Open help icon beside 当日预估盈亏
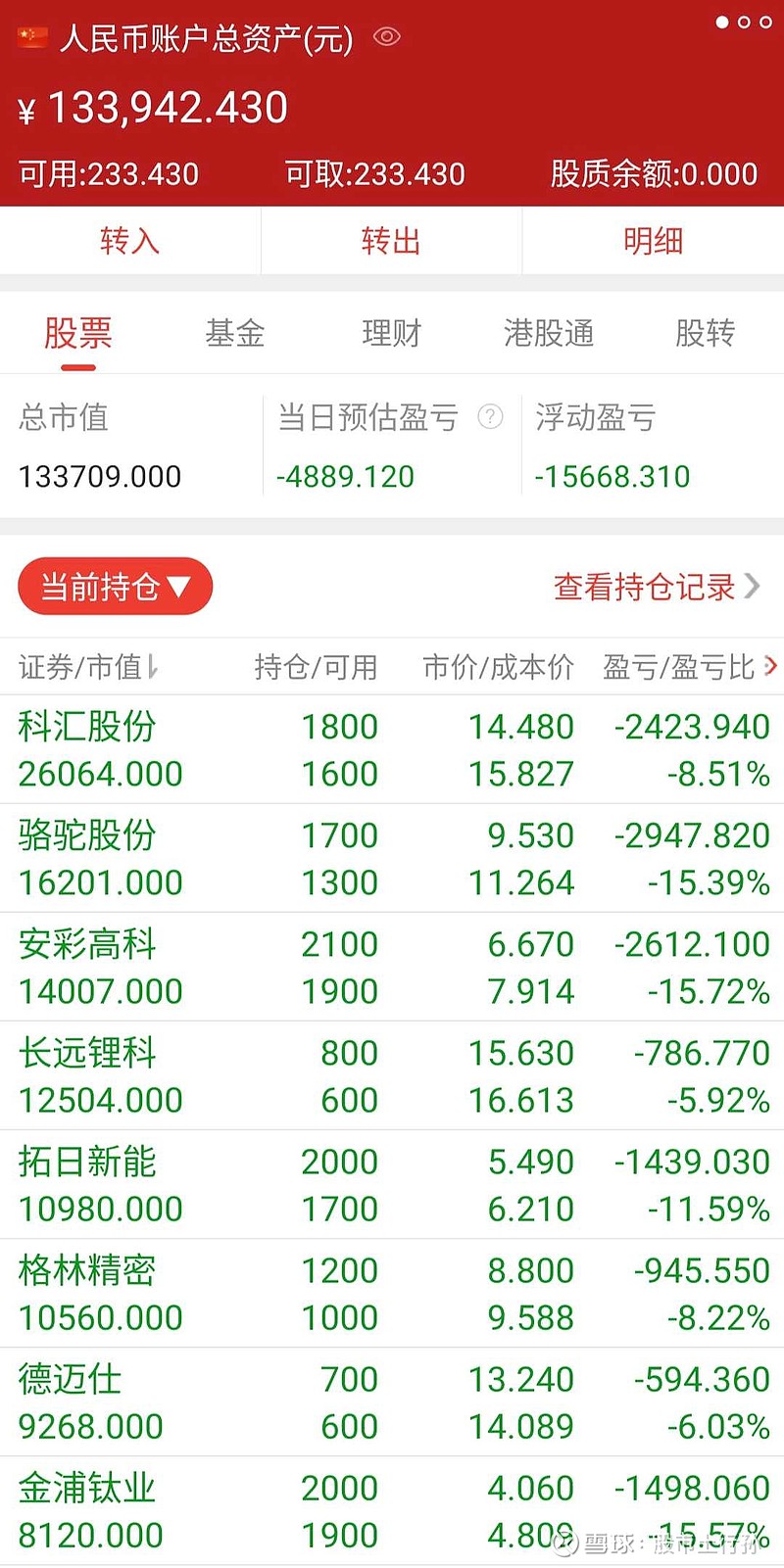784x1568 pixels. [x=490, y=417]
